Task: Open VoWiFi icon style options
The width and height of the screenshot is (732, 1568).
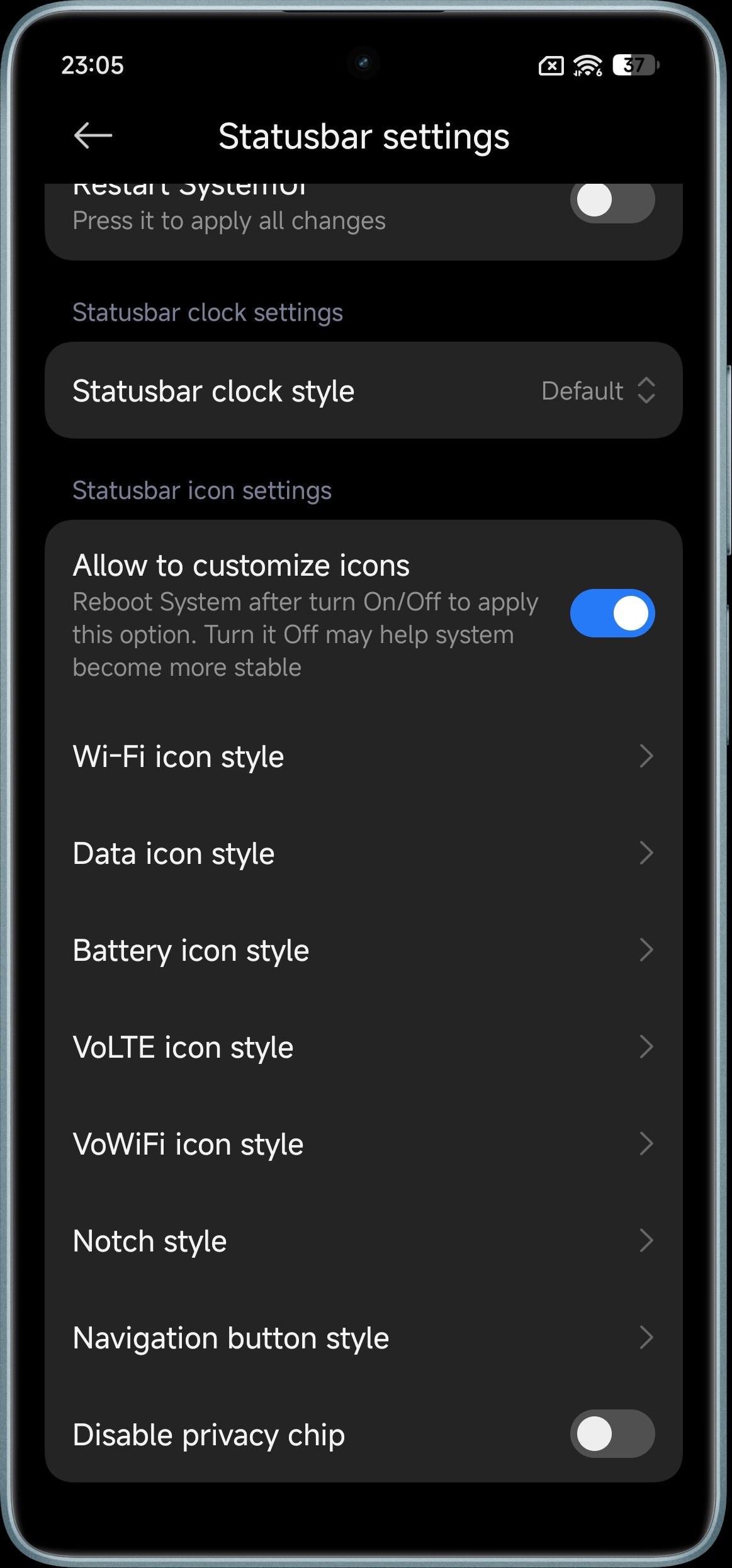Action: click(x=363, y=1144)
